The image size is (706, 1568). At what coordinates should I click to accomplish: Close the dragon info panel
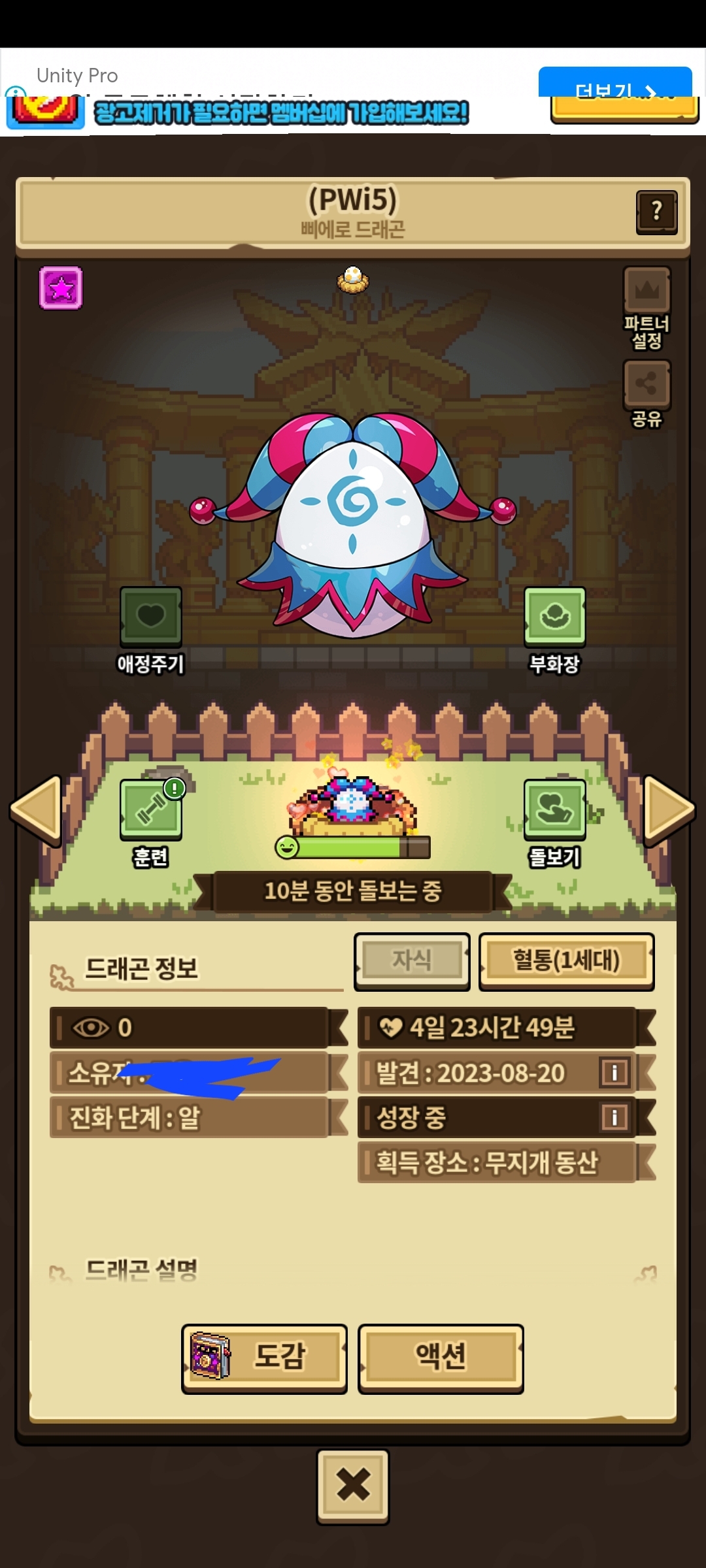353,1486
